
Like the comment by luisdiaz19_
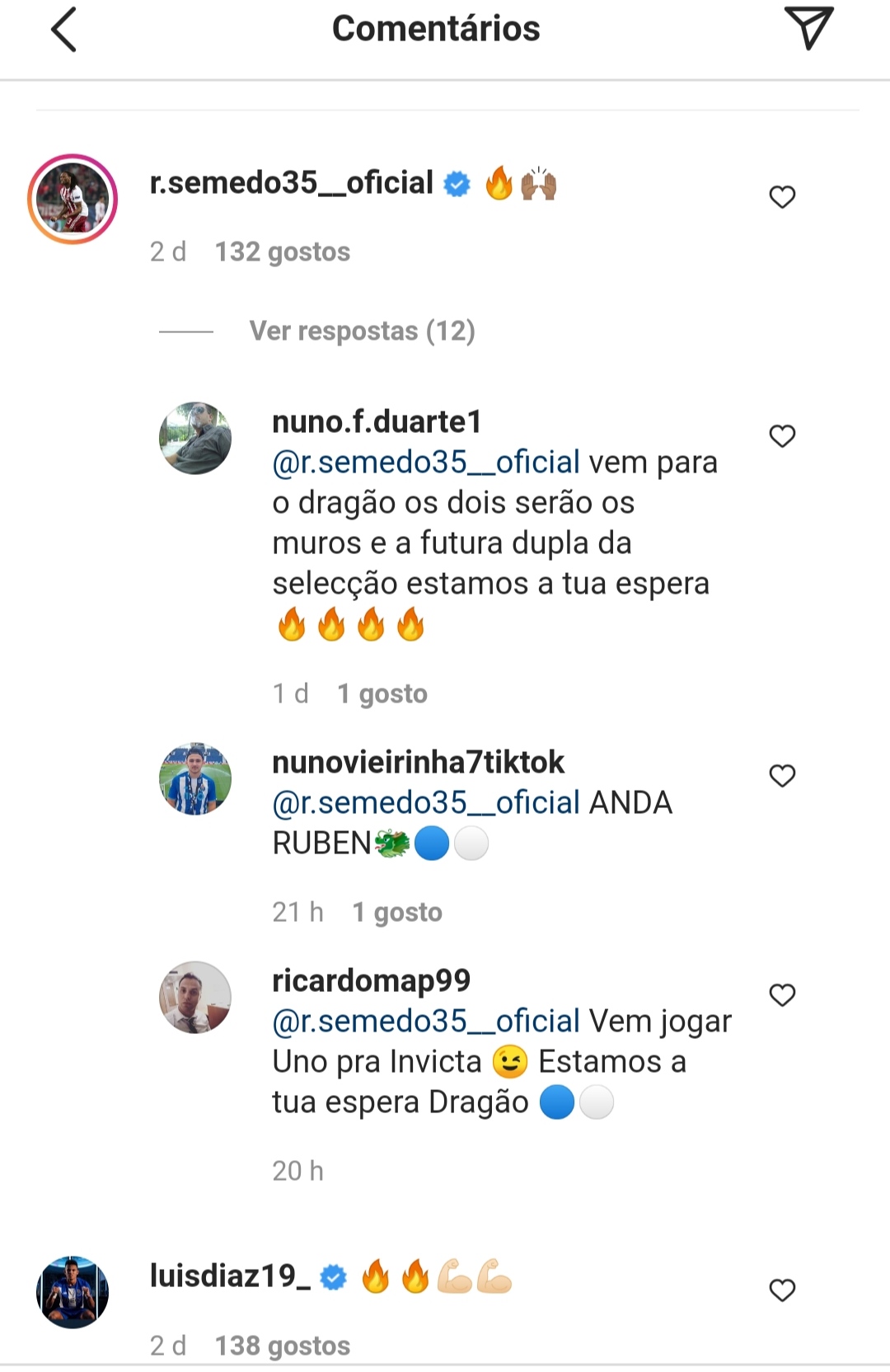tap(781, 1290)
